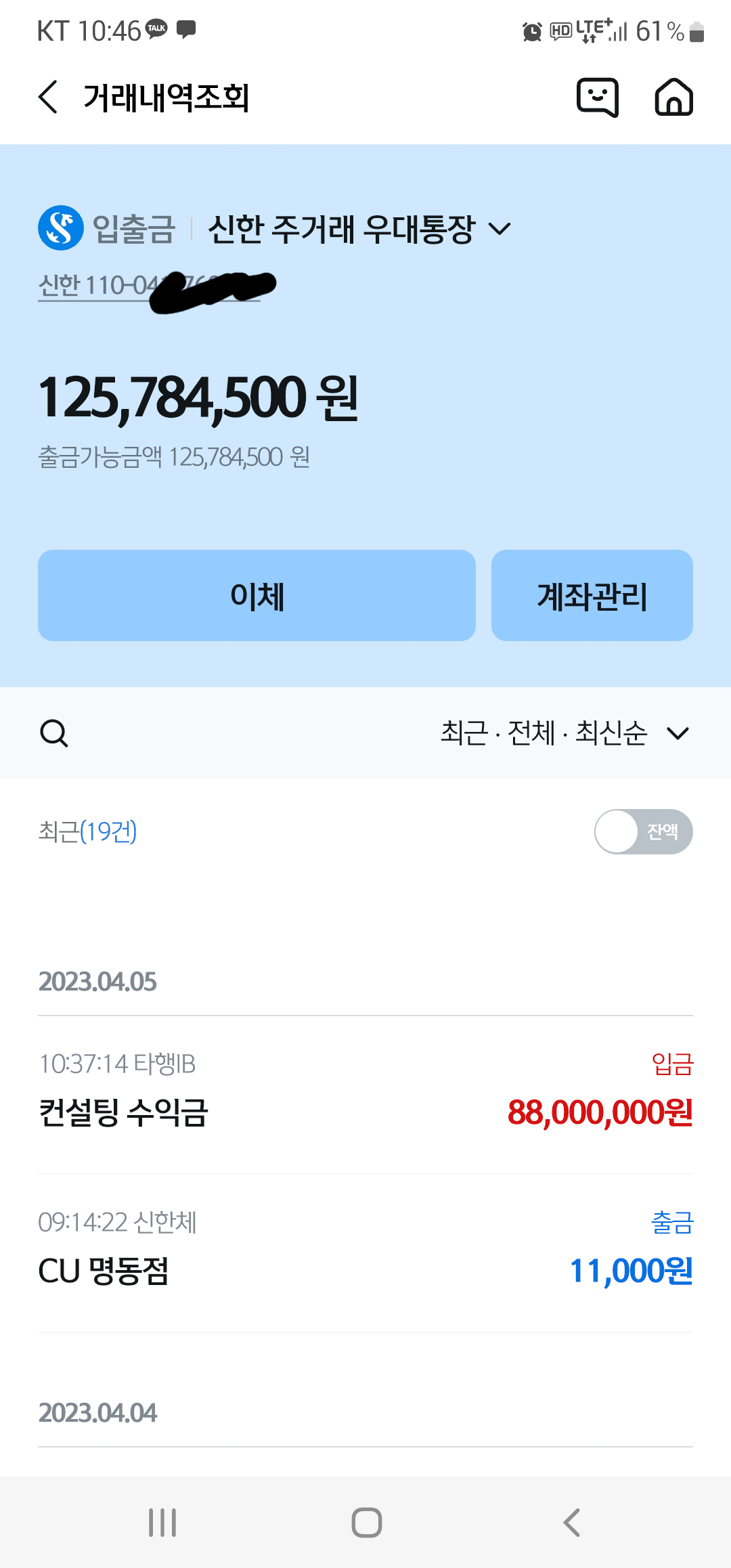The width and height of the screenshot is (731, 1568).
Task: Open the 최근·전체·최신순 filter dropdown
Action: point(564,733)
